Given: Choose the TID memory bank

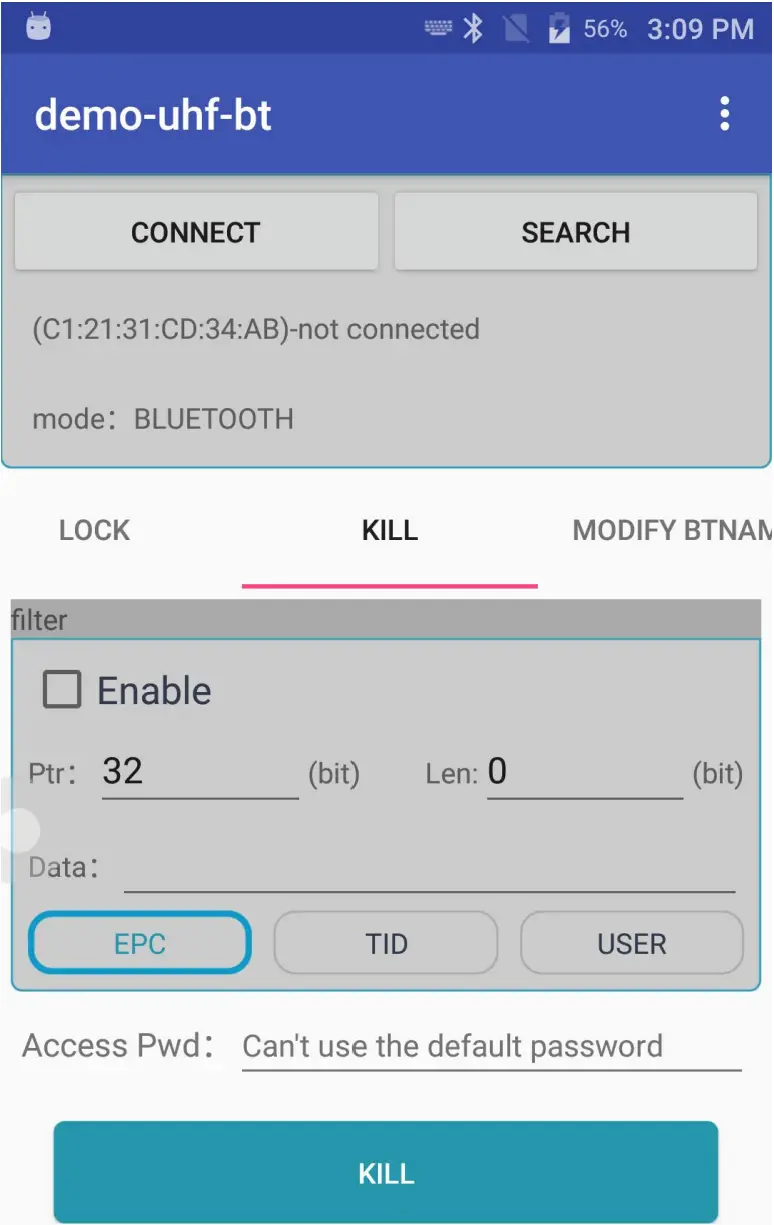Looking at the screenshot, I should tap(386, 943).
